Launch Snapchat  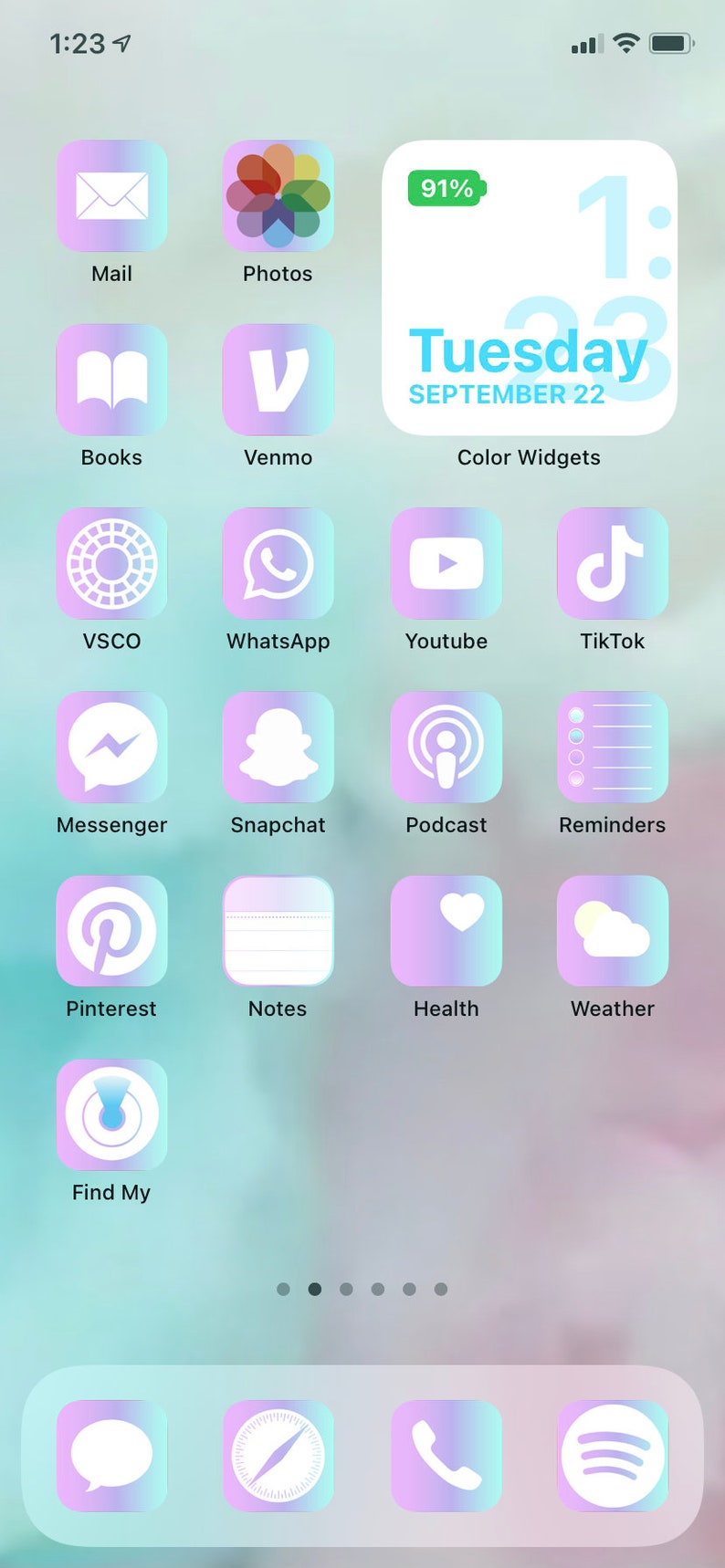(x=278, y=747)
